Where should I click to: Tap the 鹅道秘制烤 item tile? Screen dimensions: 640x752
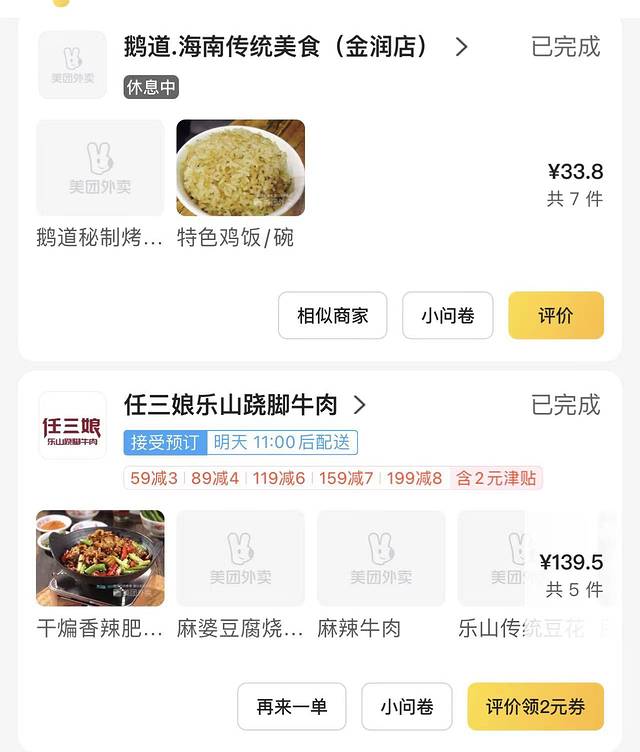point(100,168)
